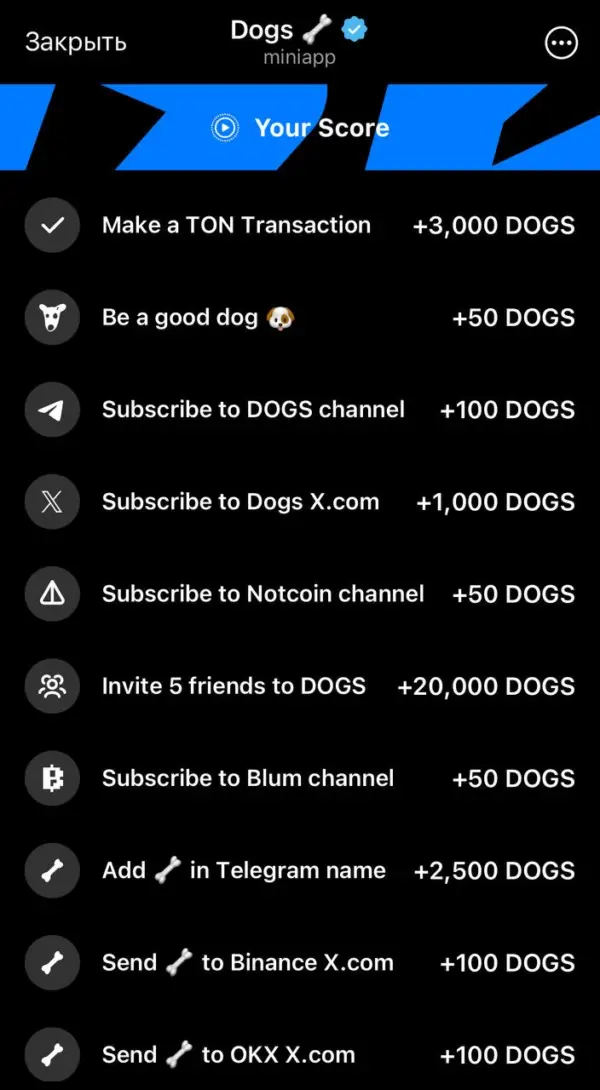Open the Be a good dog task

point(300,318)
